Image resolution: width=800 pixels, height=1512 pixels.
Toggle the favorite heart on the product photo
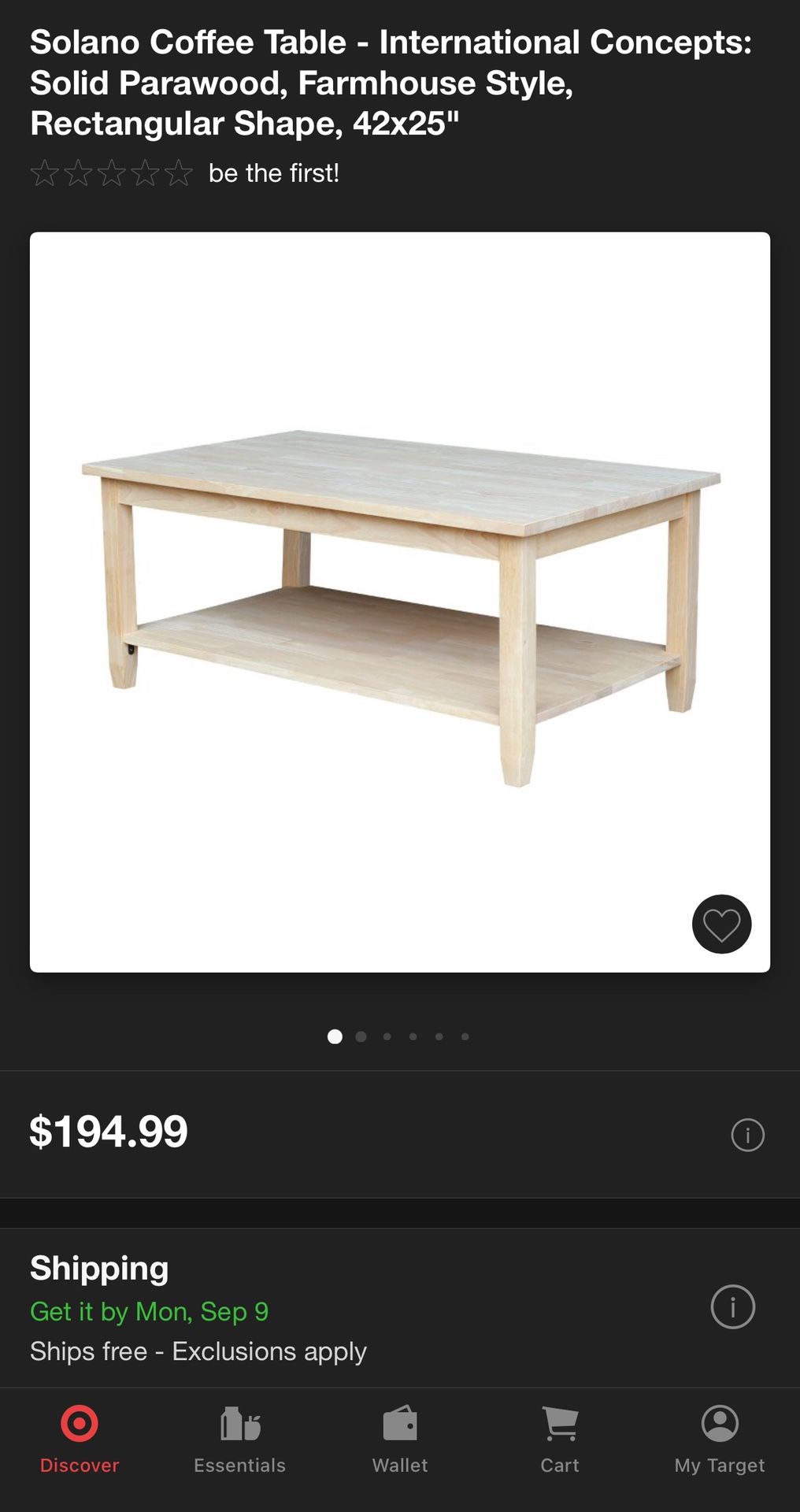pyautogui.click(x=720, y=925)
